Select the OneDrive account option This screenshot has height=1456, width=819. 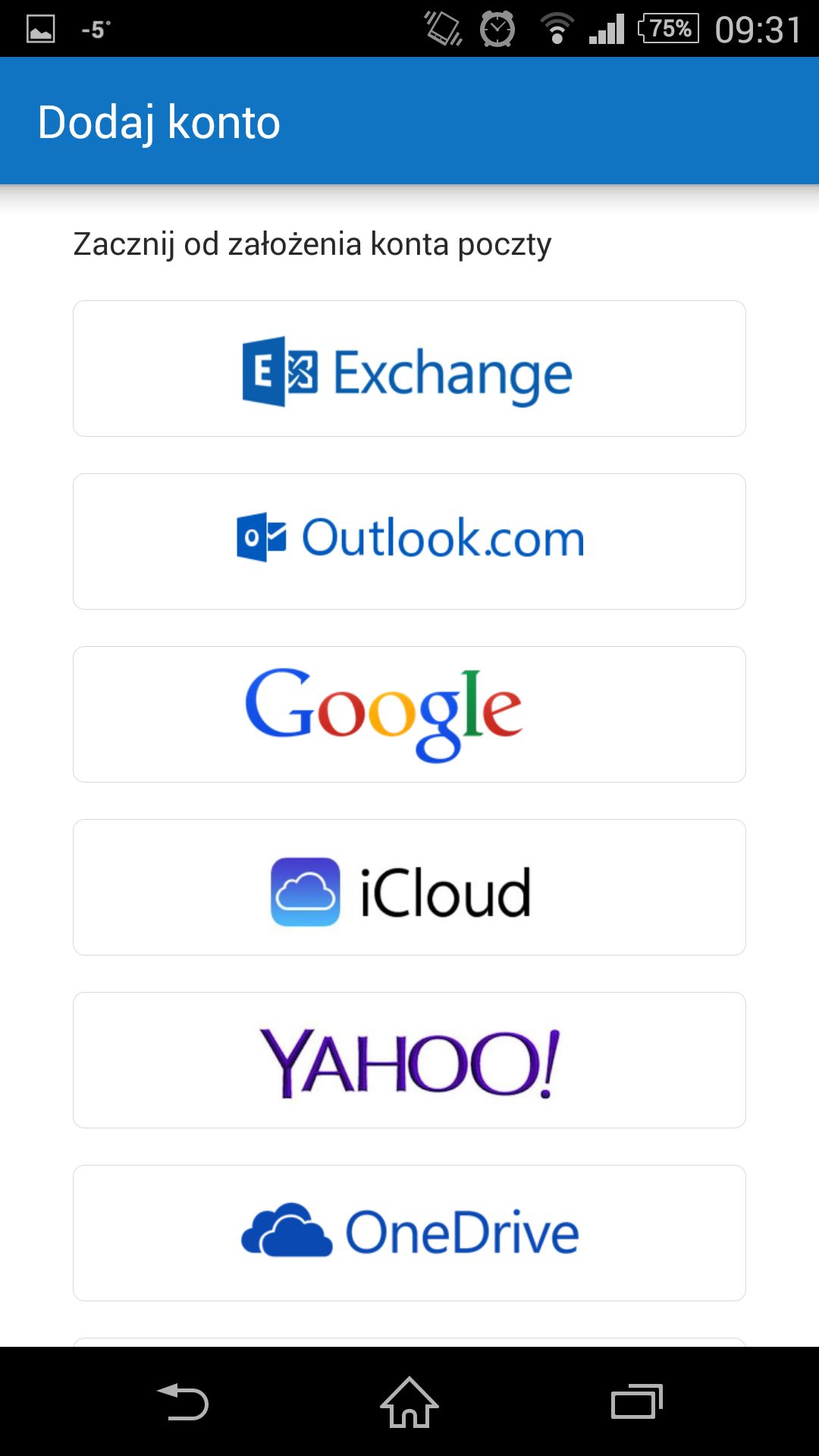(409, 1233)
